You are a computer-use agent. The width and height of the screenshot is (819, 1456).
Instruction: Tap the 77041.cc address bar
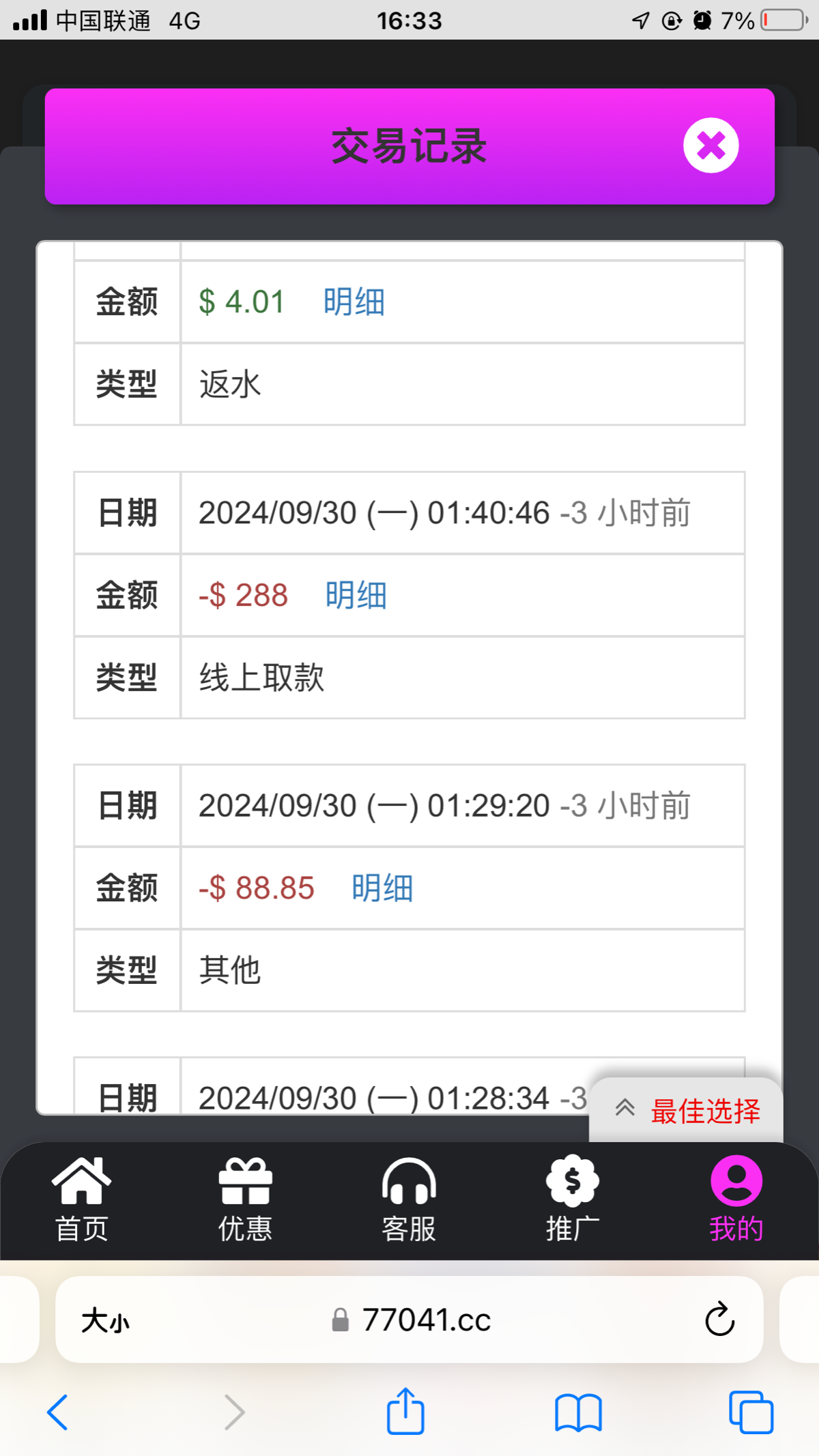tap(409, 1320)
